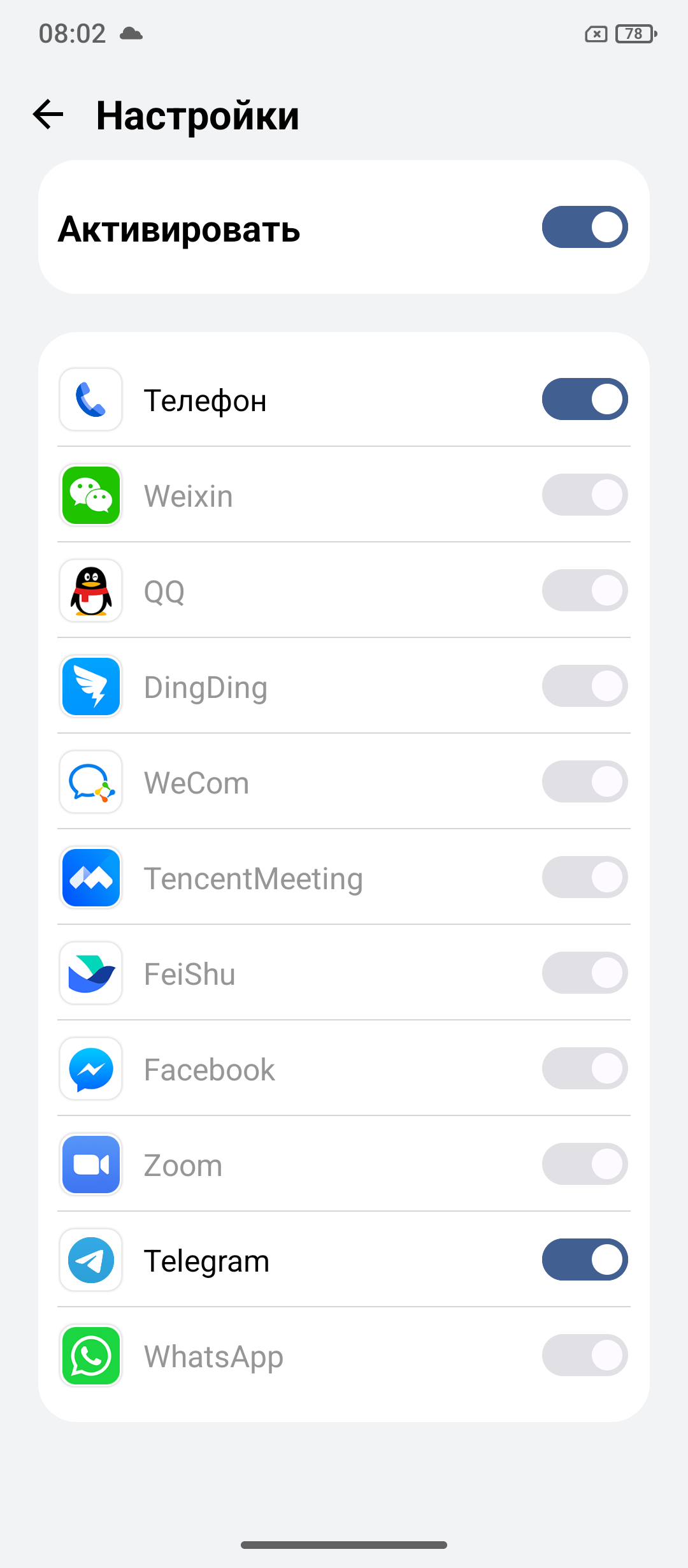
Task: Toggle the Zoom switch
Action: [x=584, y=1164]
